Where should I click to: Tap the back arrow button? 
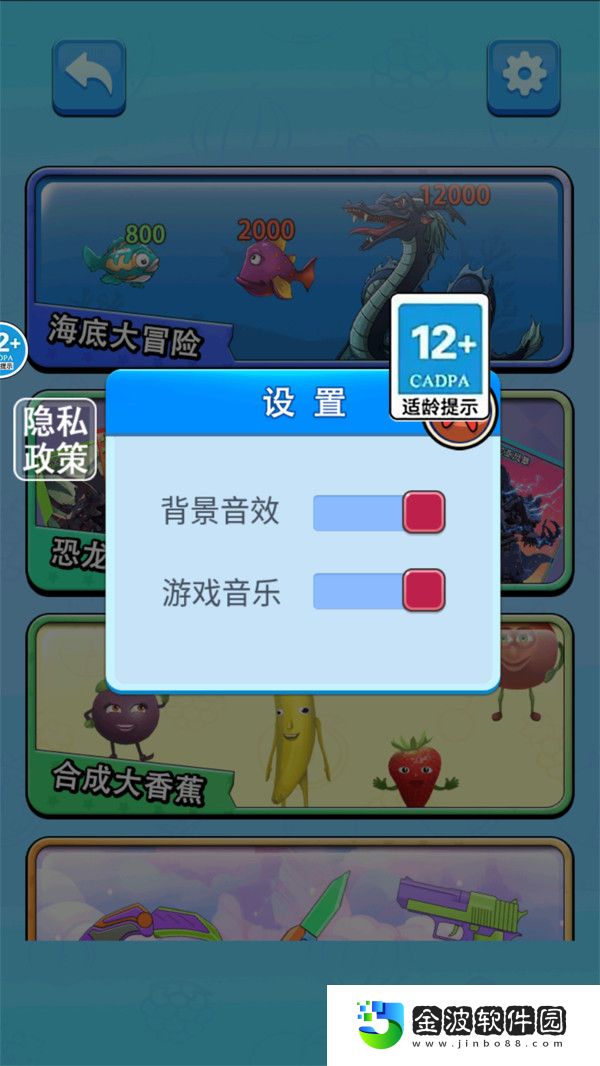pyautogui.click(x=89, y=76)
